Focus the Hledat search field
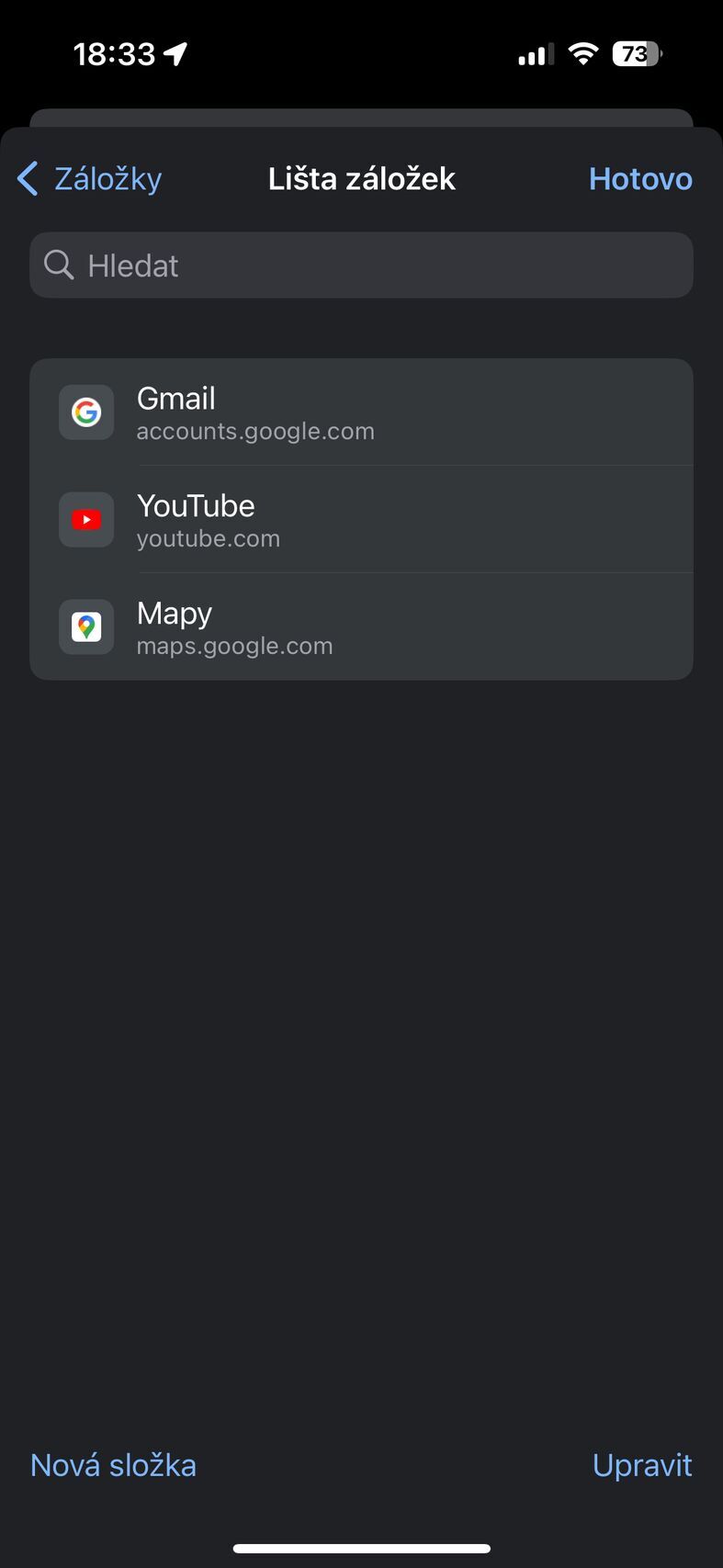Screen dimensions: 723x1568 pyautogui.click(x=361, y=265)
